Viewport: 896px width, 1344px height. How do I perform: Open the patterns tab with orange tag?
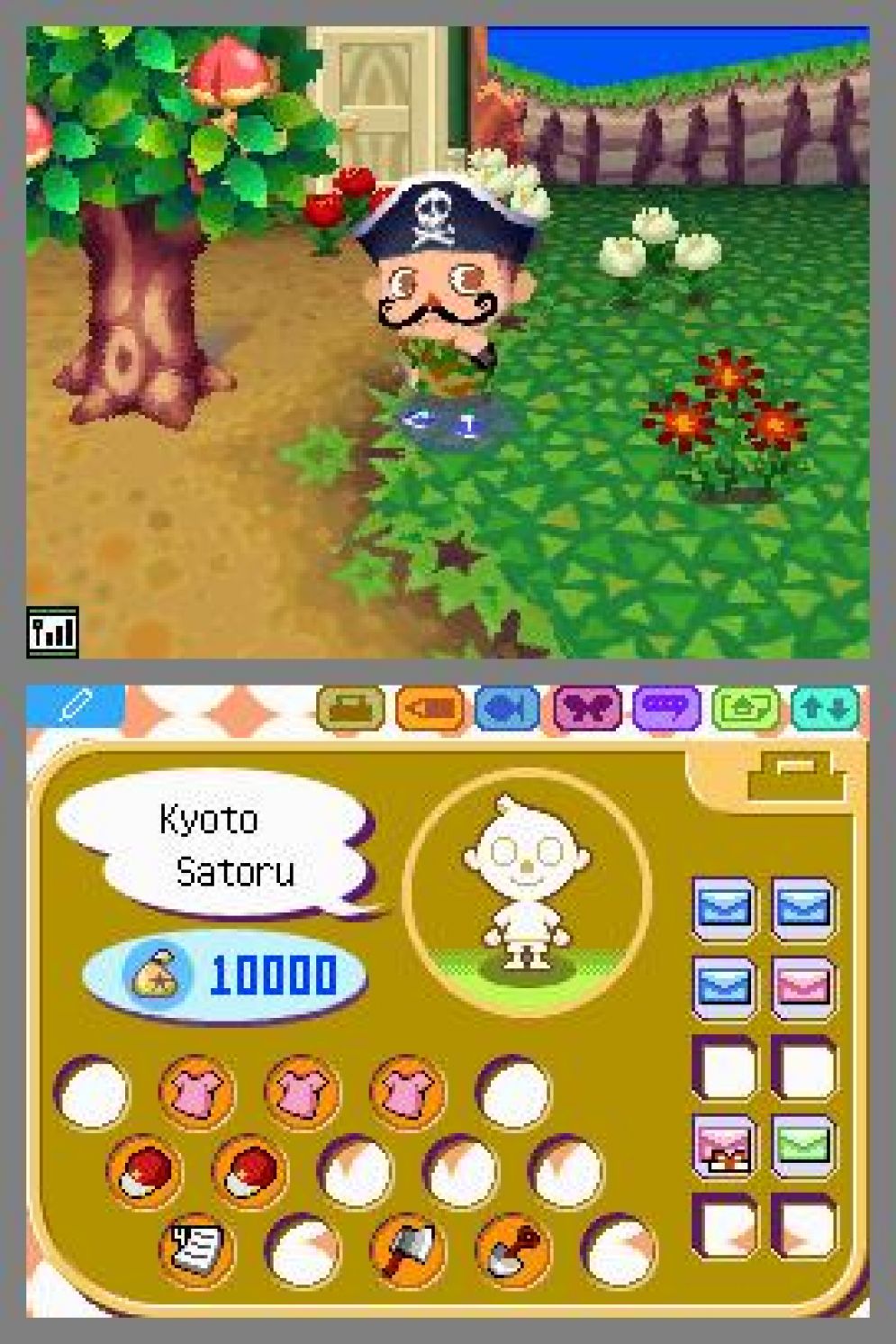(430, 708)
